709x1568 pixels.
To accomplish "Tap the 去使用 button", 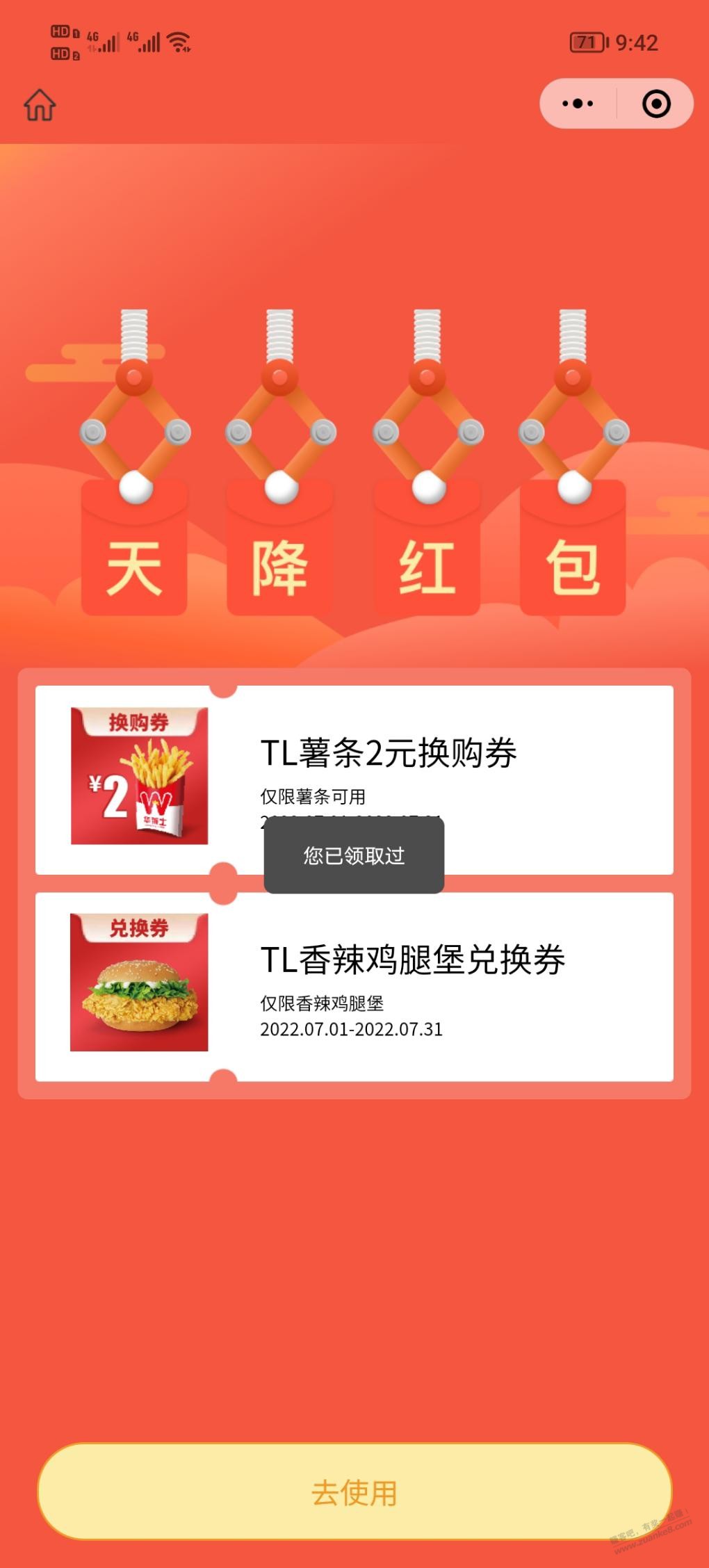I will point(354,1492).
